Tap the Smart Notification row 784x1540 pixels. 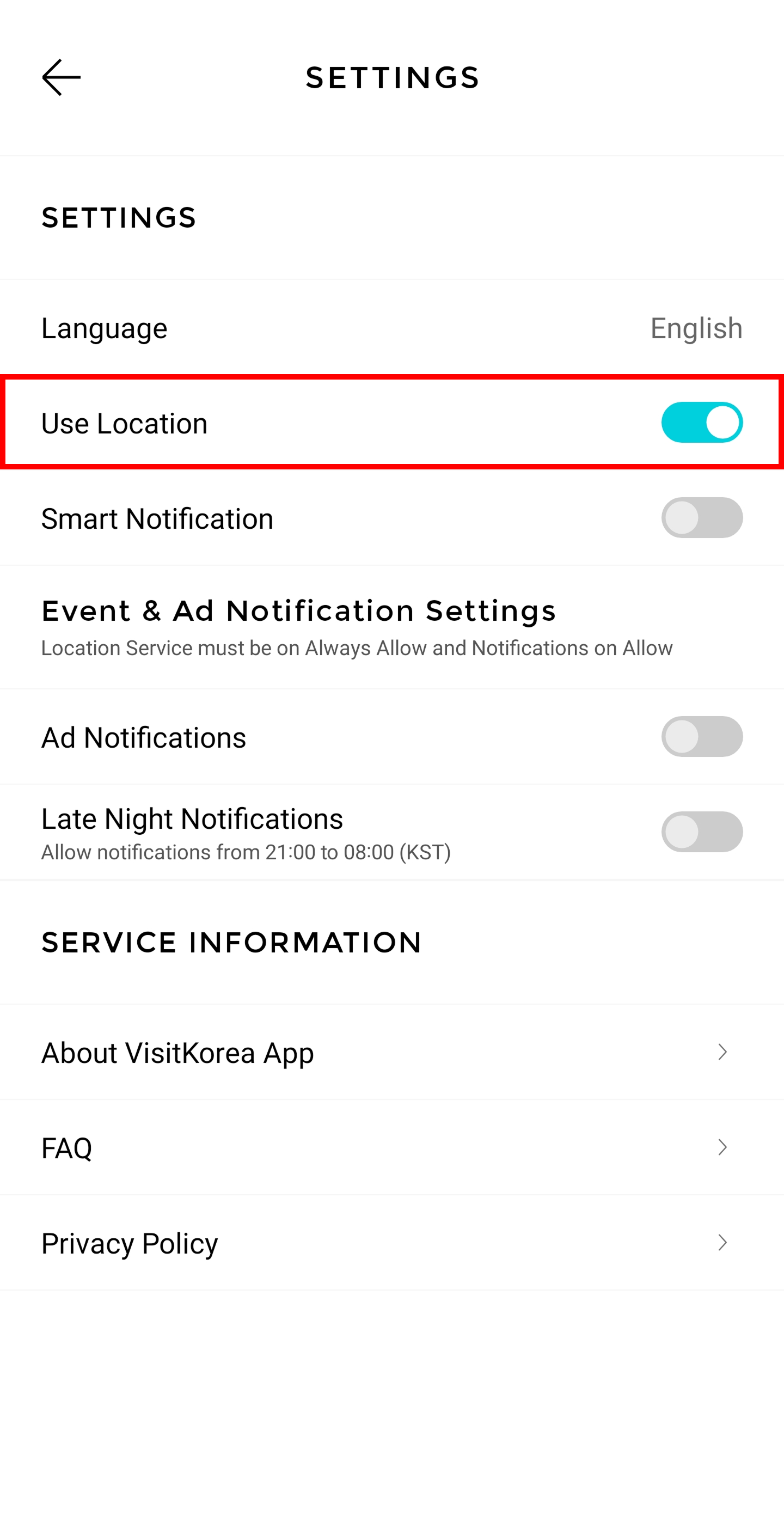157,518
